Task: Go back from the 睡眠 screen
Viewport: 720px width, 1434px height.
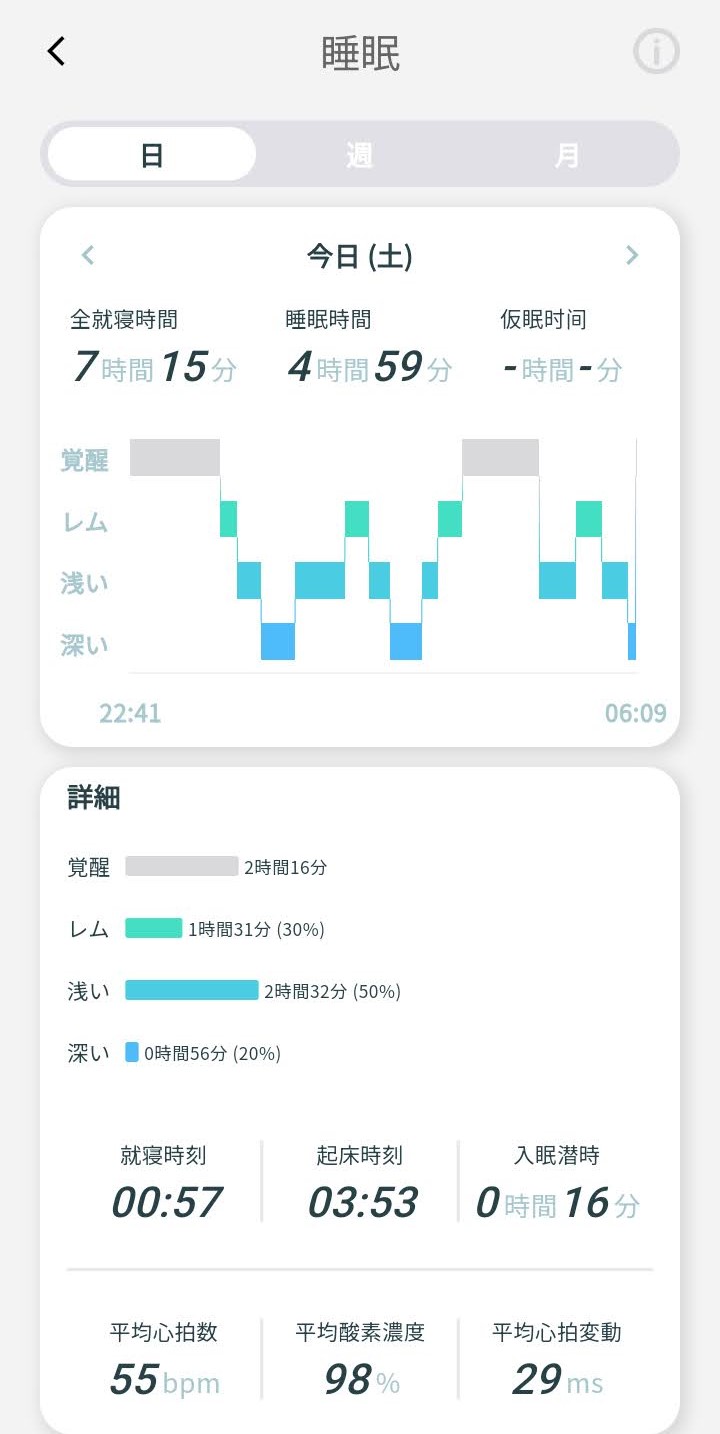Action: (56, 51)
